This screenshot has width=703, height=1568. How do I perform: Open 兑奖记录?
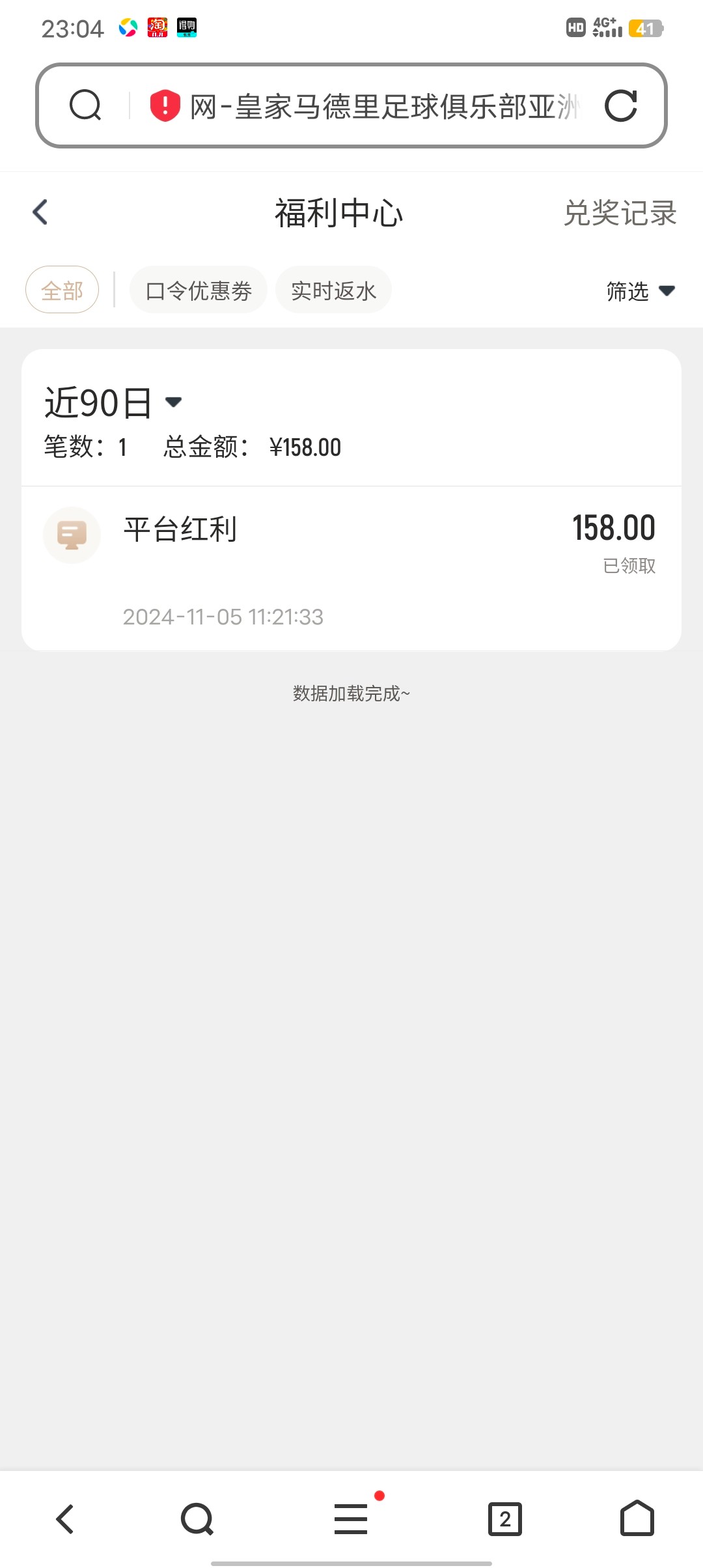620,213
